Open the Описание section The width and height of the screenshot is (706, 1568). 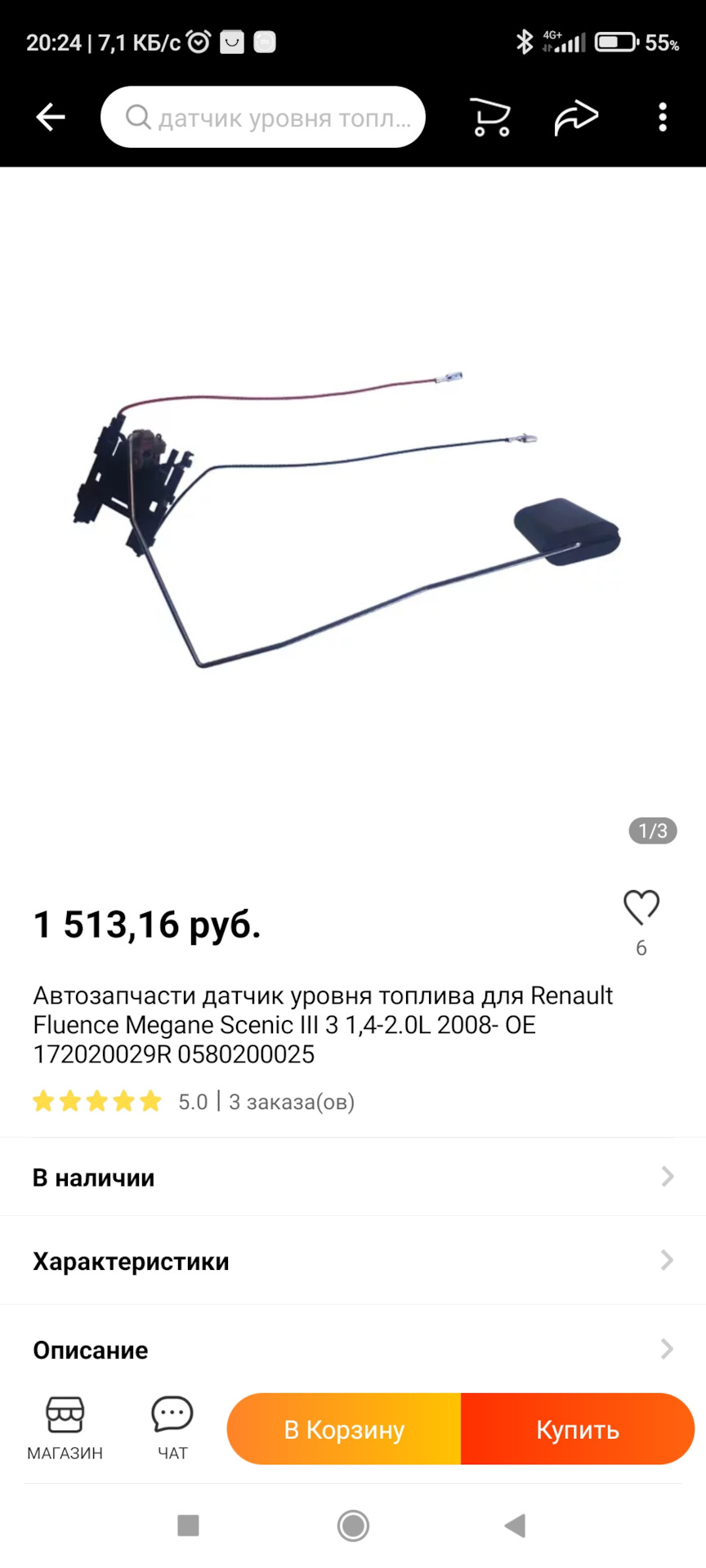click(353, 1349)
